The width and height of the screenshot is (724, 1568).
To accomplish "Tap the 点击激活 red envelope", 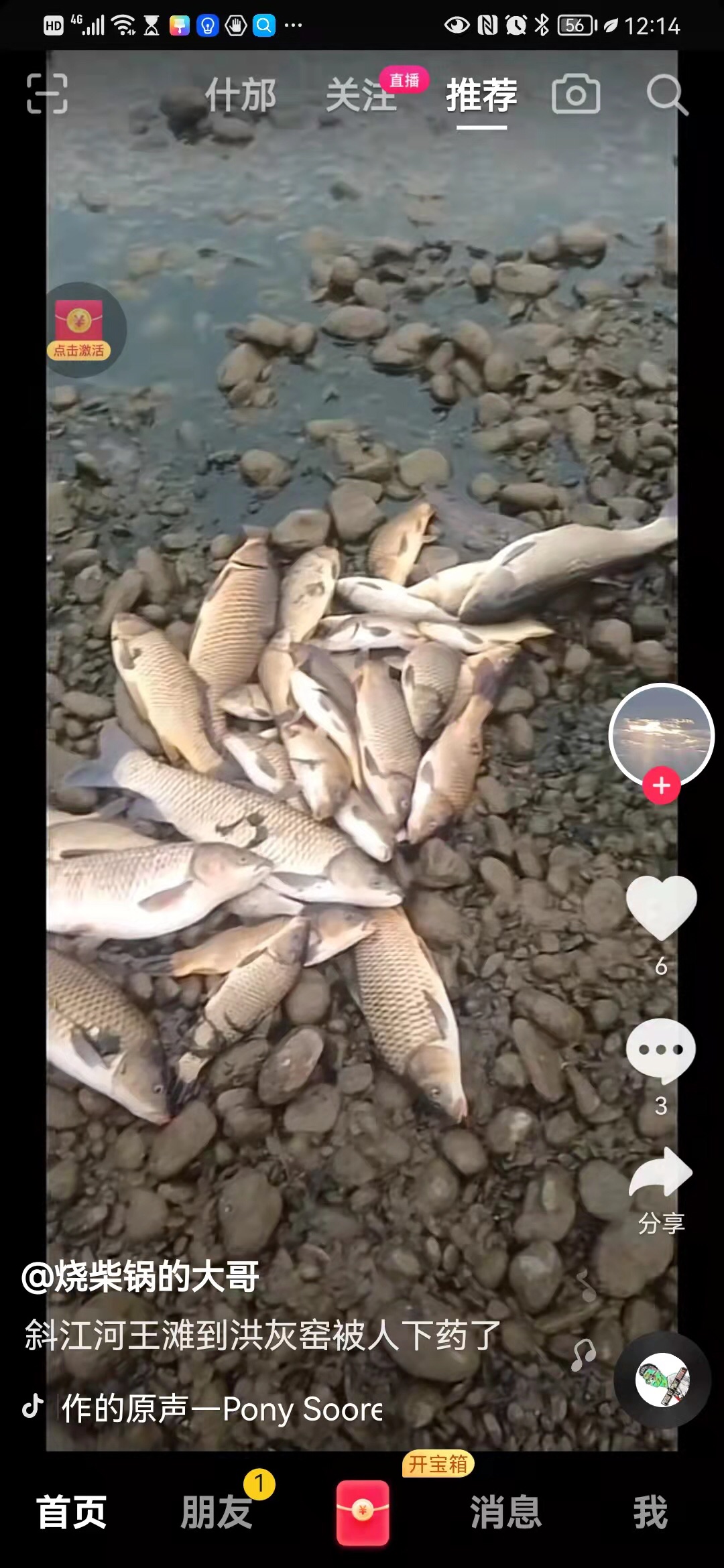I will click(x=79, y=329).
